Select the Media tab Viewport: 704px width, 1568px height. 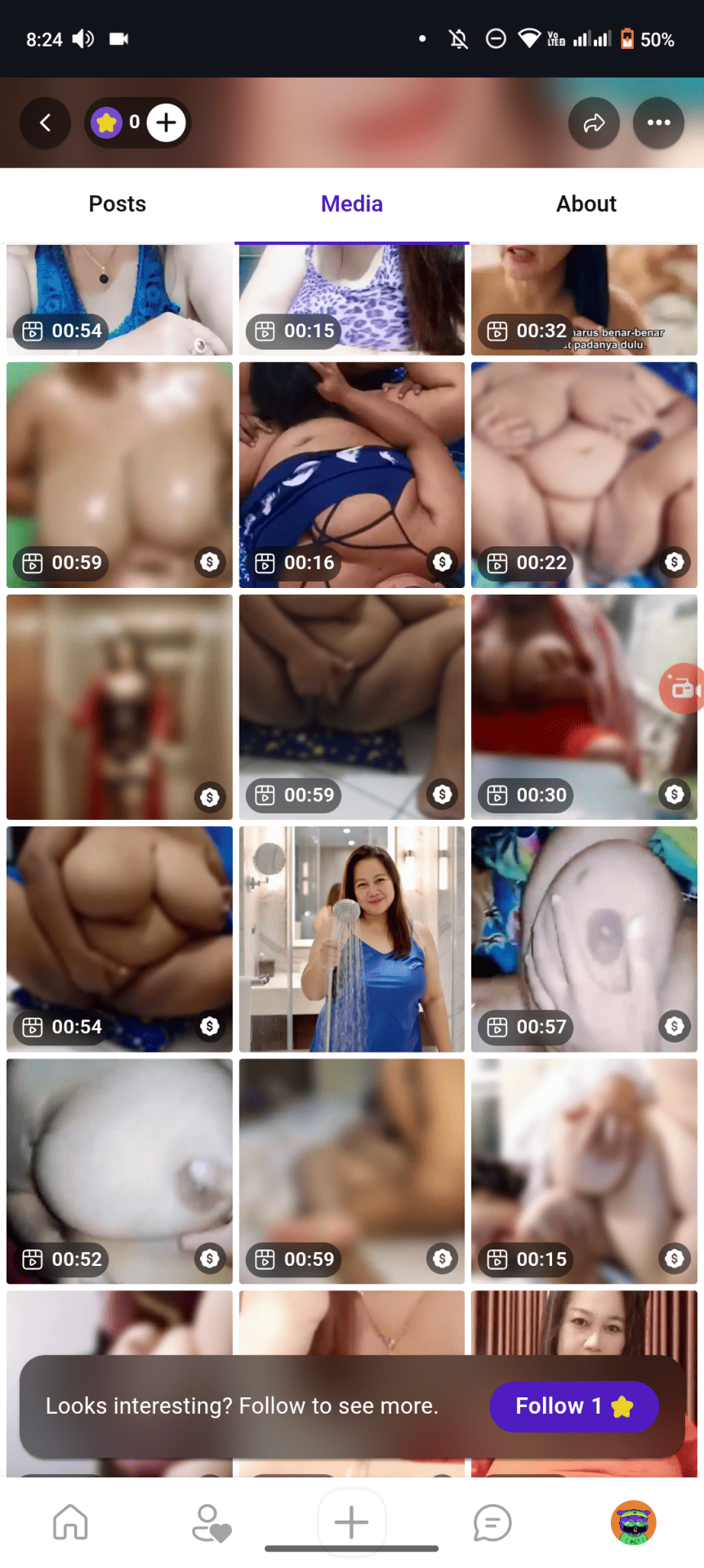click(351, 204)
